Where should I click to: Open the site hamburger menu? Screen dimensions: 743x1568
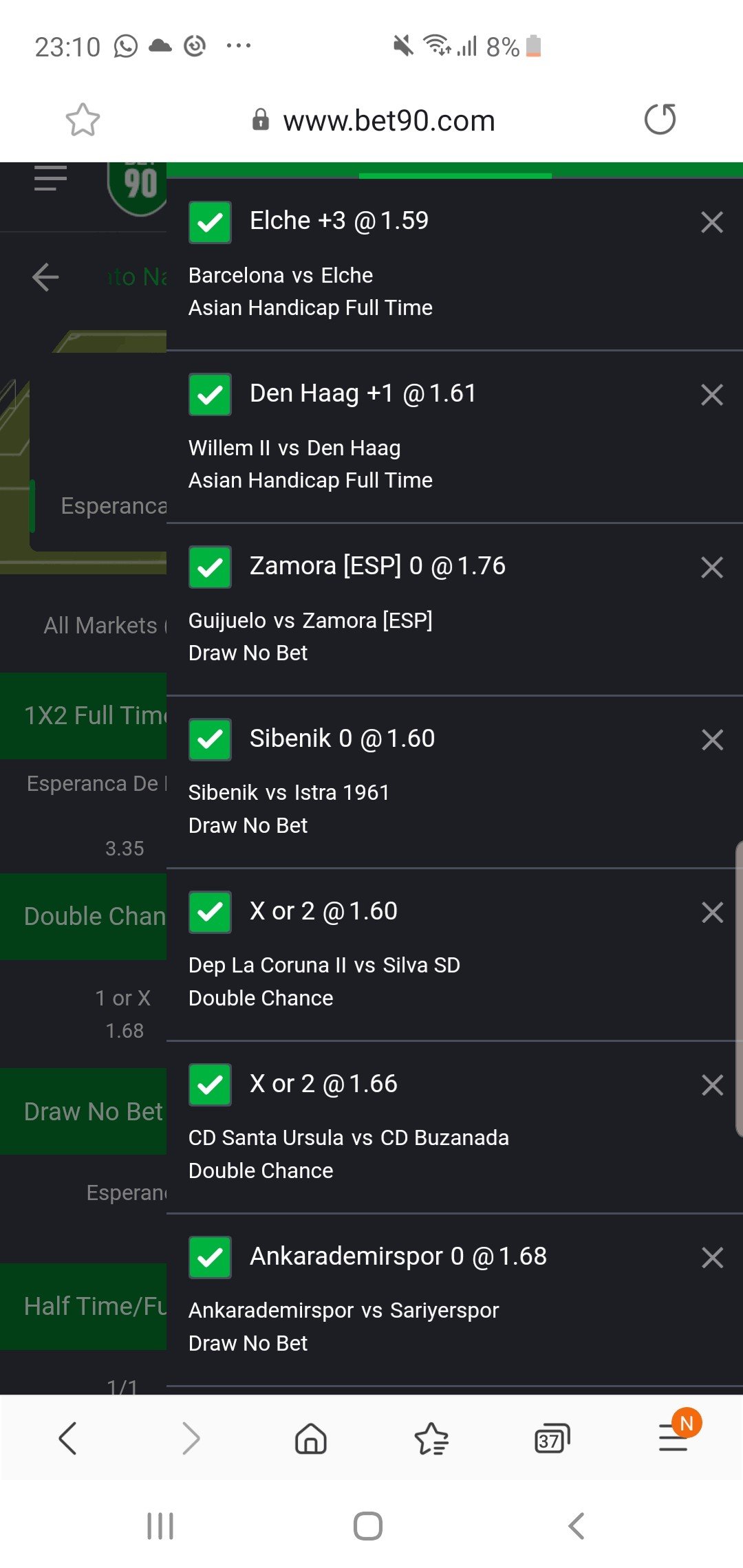pos(50,178)
